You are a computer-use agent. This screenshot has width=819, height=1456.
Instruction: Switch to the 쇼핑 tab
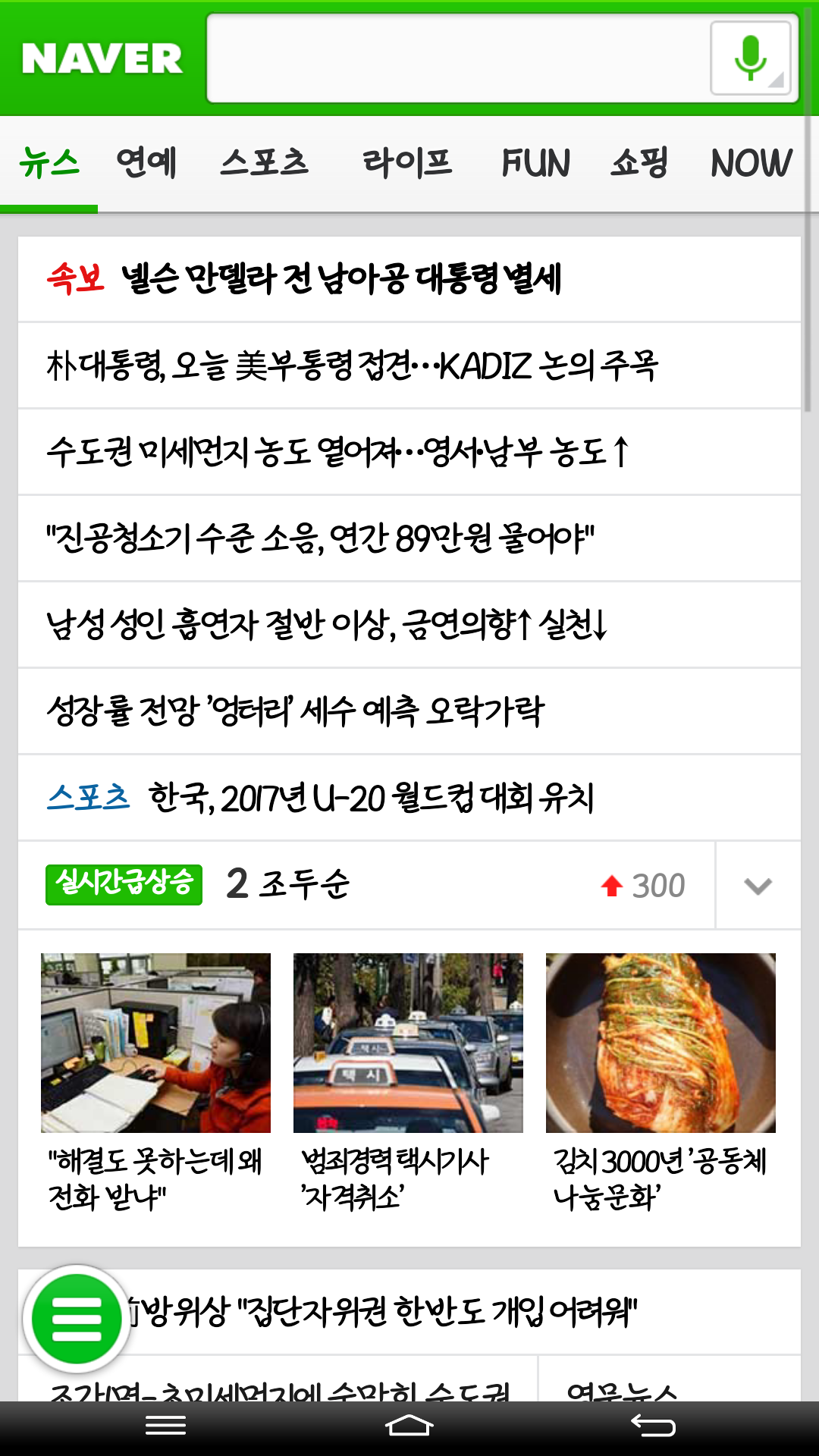coord(639,163)
